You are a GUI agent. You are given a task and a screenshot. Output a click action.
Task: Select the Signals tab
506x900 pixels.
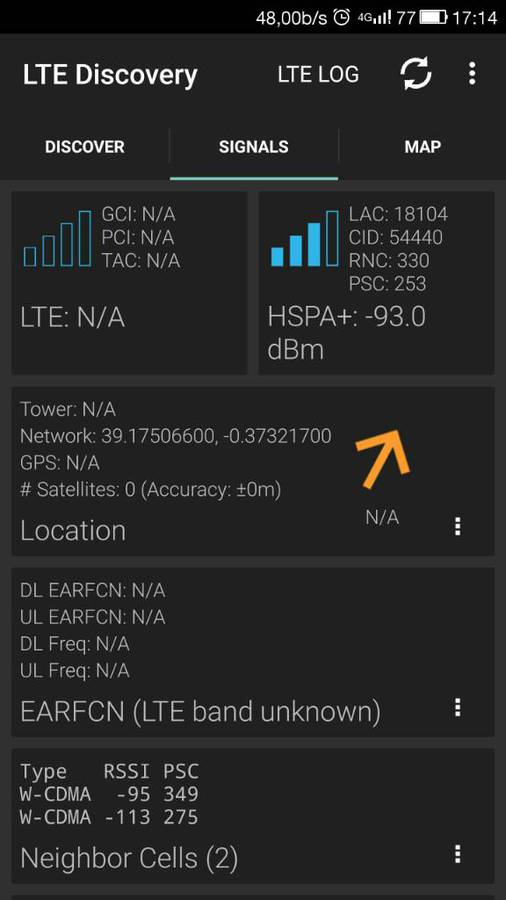point(254,147)
